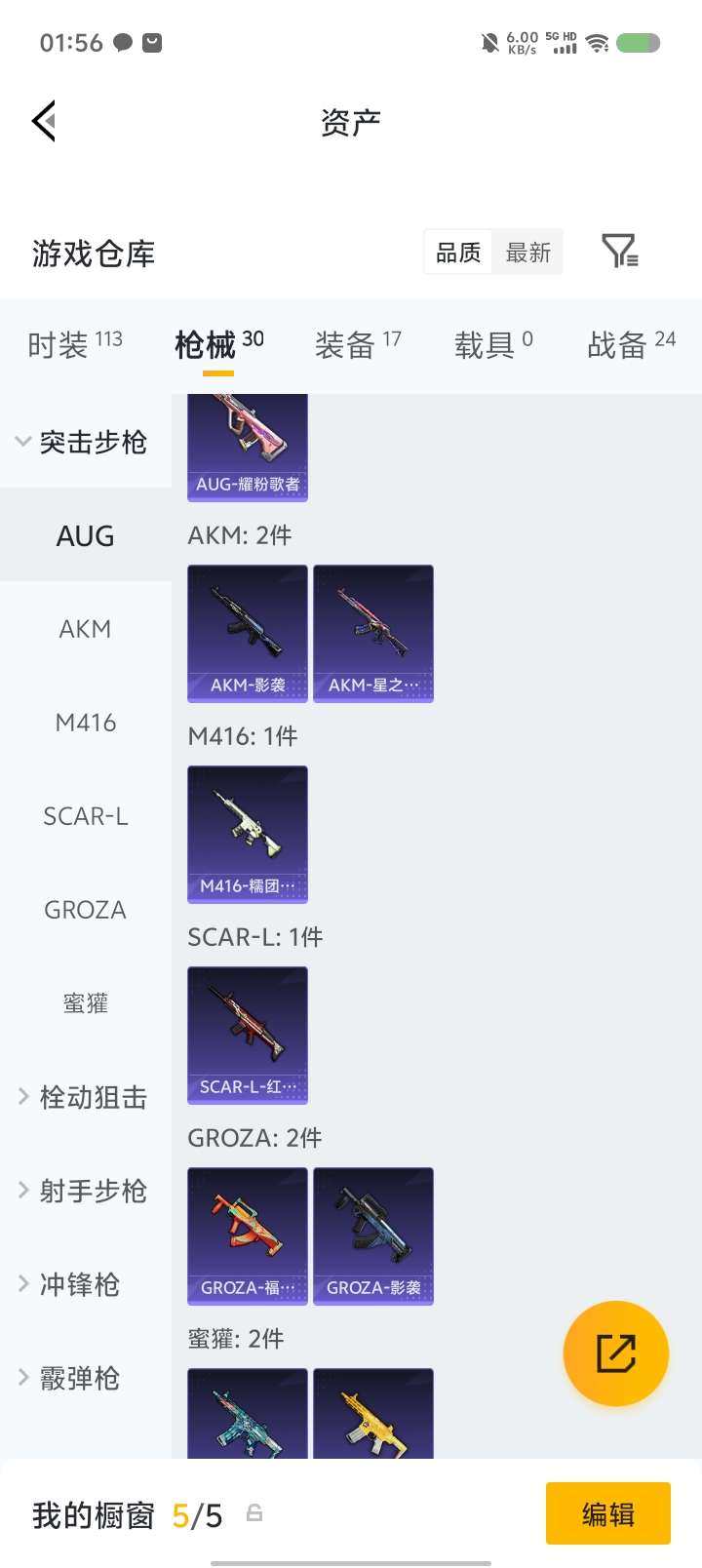Tap the lock icon beside 我的橱窗
The width and height of the screenshot is (702, 1568).
(254, 1513)
